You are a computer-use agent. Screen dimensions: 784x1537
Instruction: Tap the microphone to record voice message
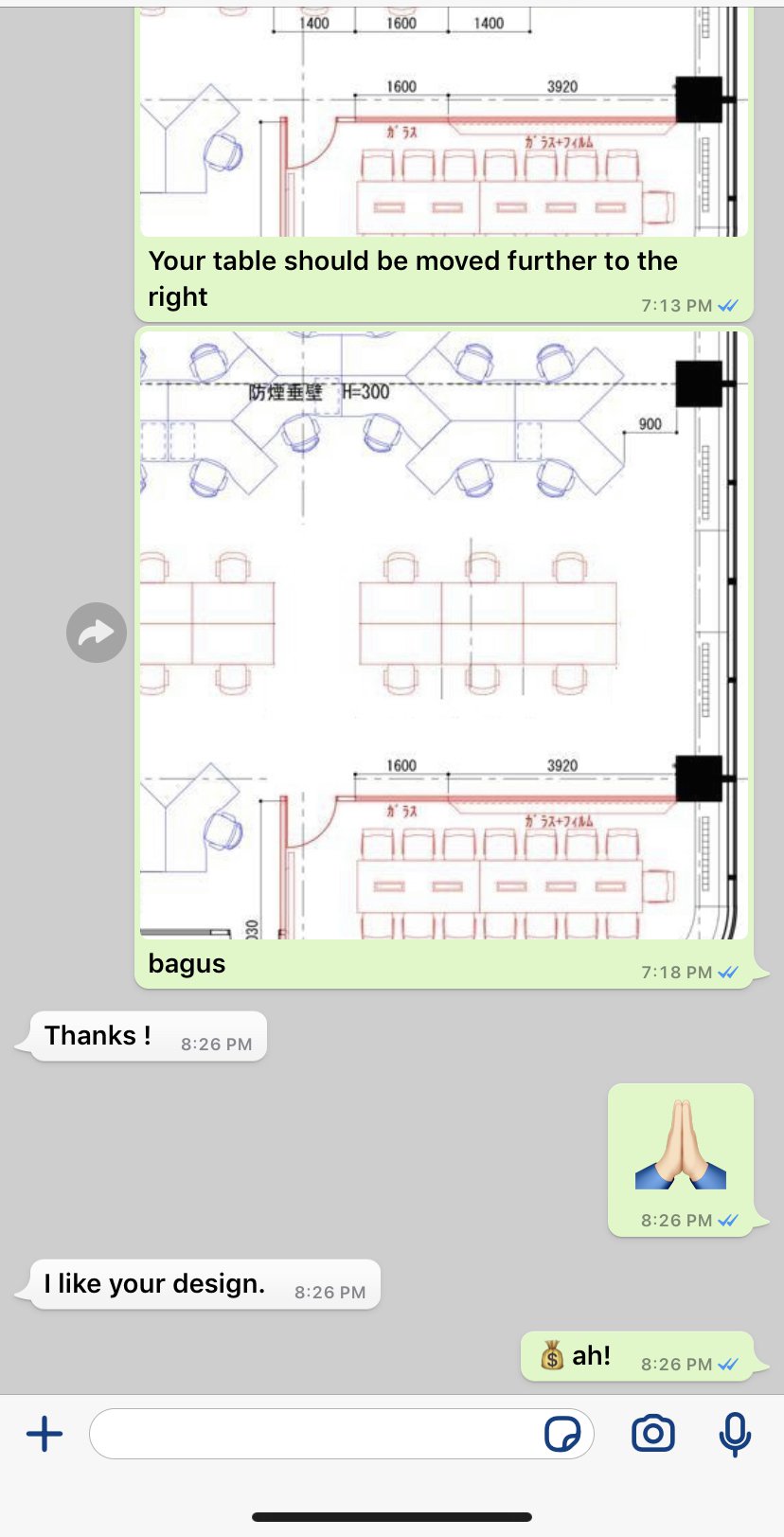735,1434
